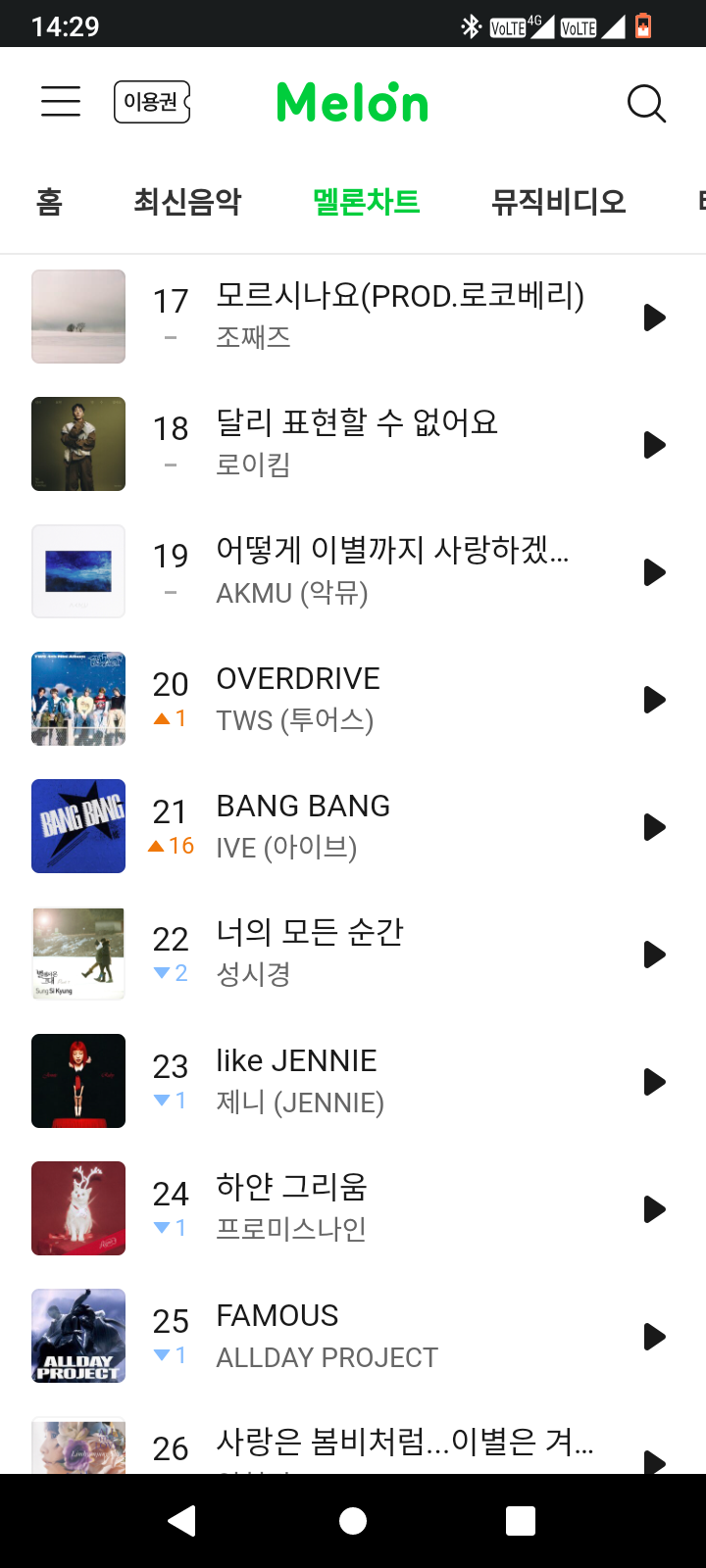Play the AKMU (악뮤) track
Image resolution: width=706 pixels, height=1568 pixels.
click(654, 572)
